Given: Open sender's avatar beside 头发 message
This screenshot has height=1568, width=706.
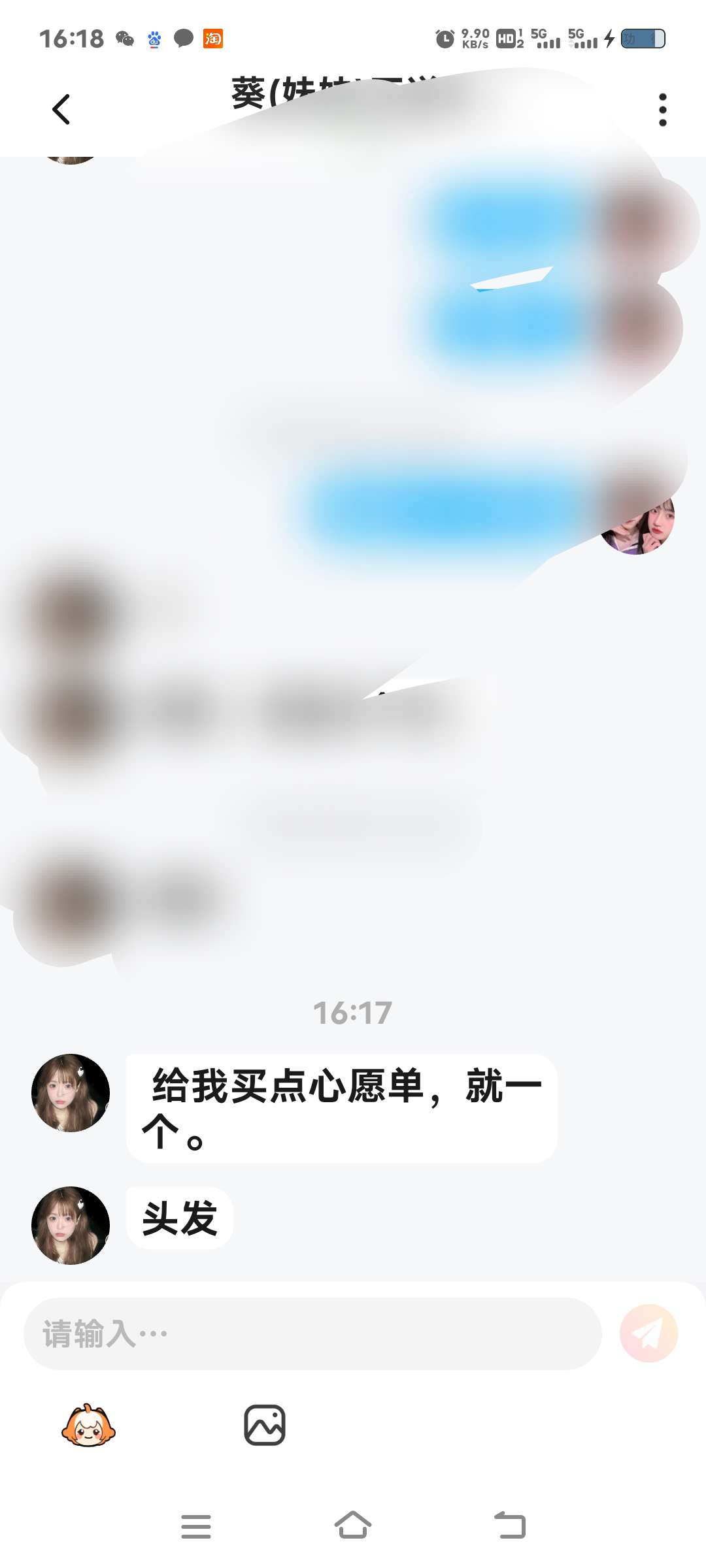Looking at the screenshot, I should tap(71, 1225).
